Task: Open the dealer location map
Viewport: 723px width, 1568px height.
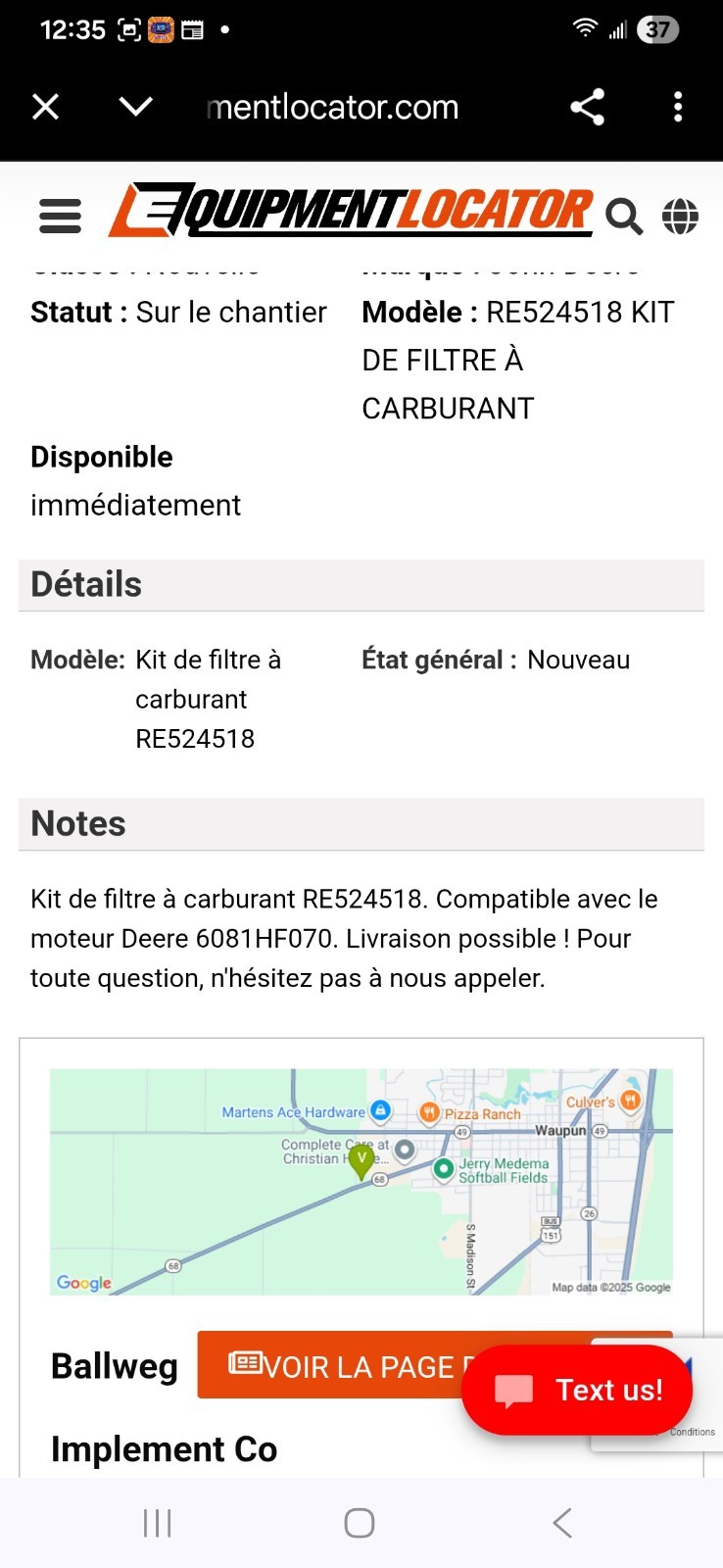Action: click(361, 1182)
